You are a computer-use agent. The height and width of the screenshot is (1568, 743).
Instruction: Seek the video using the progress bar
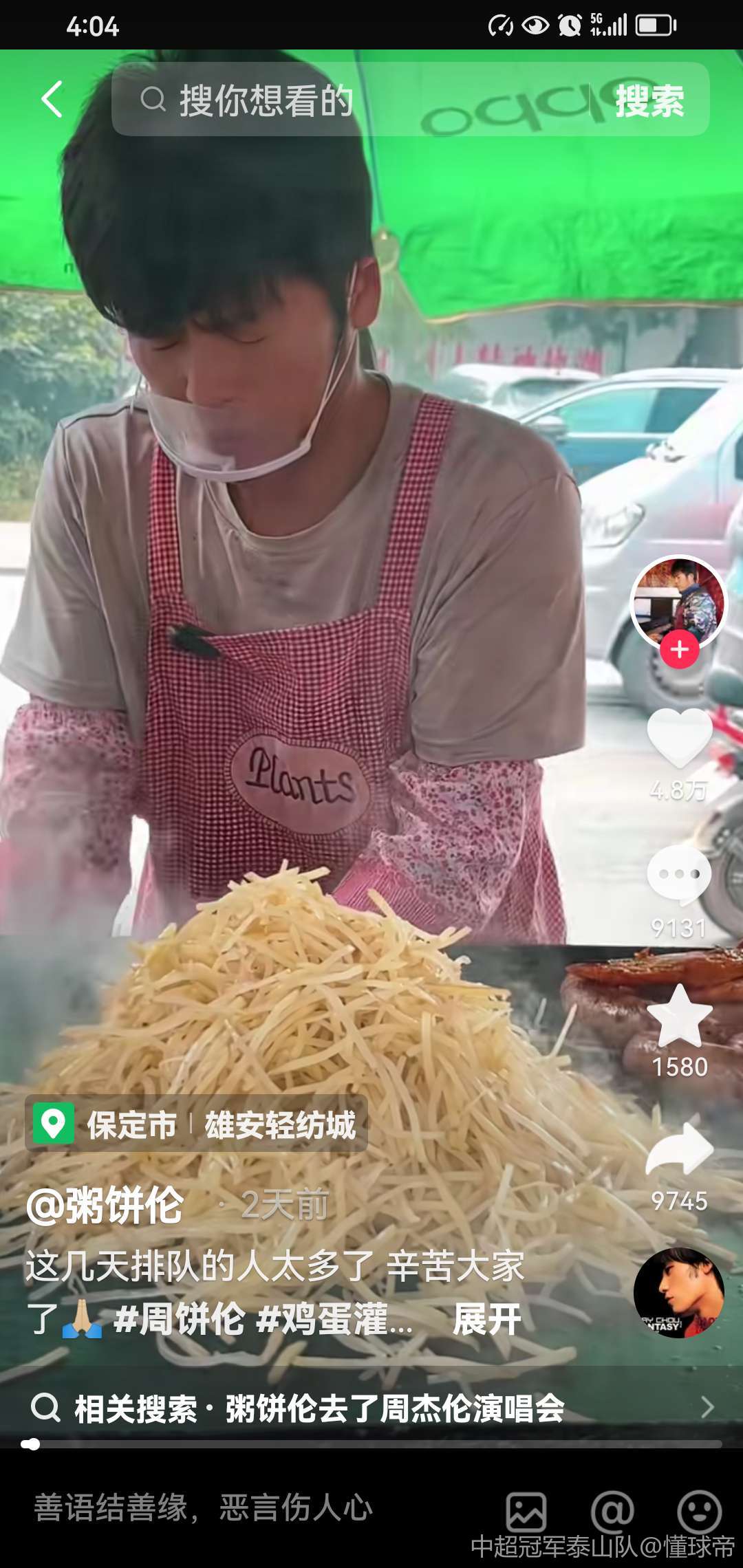pyautogui.click(x=371, y=1444)
